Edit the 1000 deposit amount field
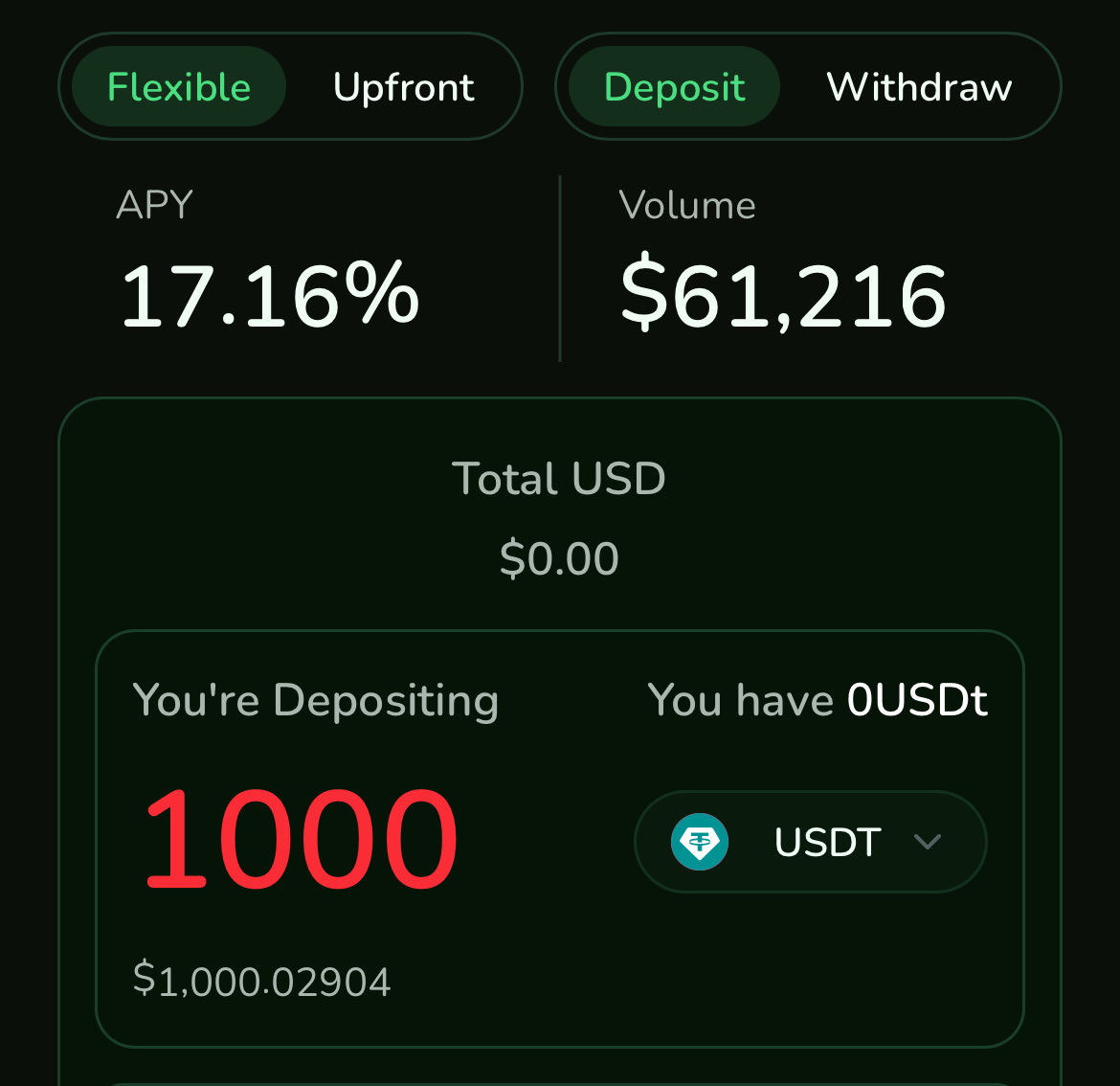 [301, 840]
